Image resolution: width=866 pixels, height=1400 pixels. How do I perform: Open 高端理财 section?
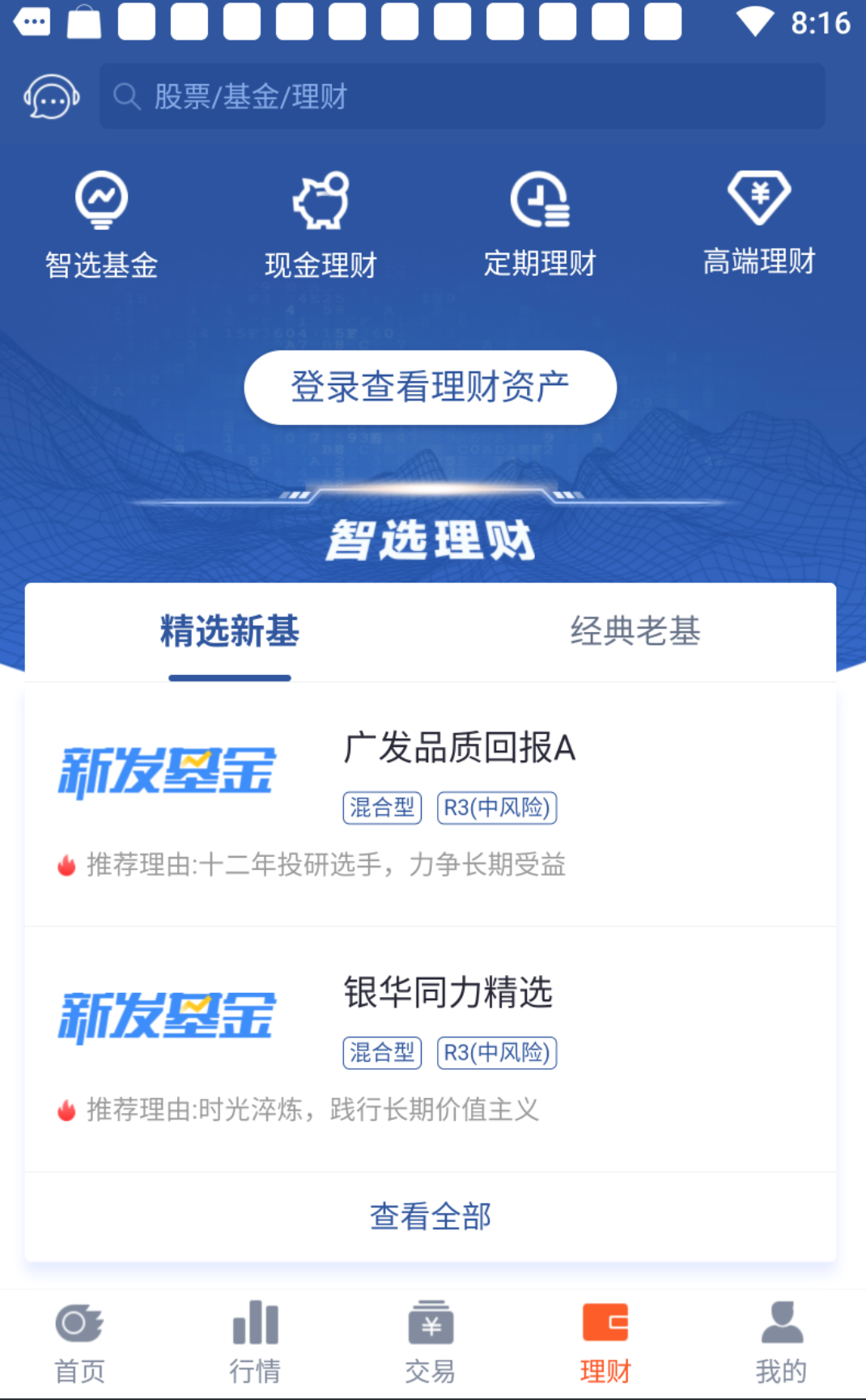(x=758, y=223)
